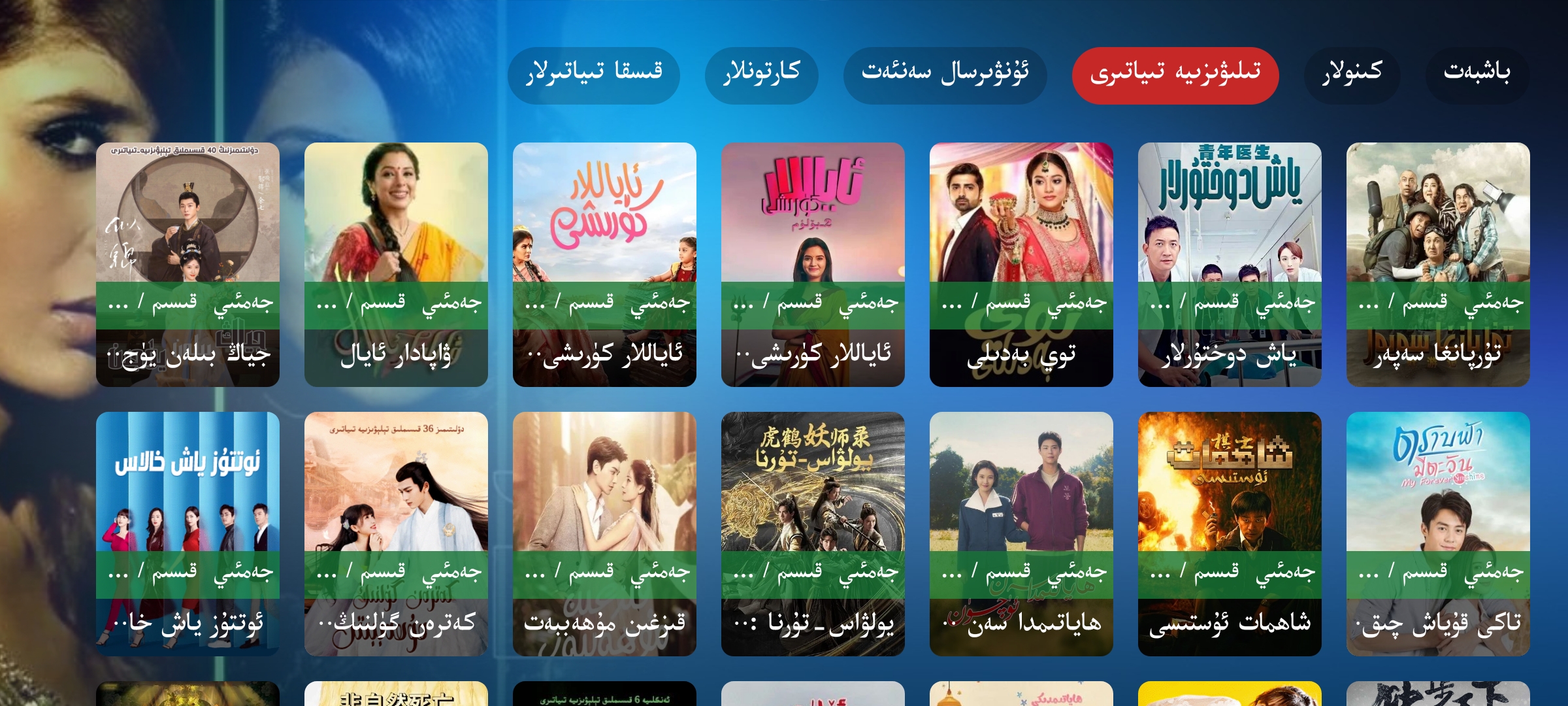Screen dimensions: 1568x706
Task: Open the توي بەدىلى series card
Action: click(1021, 264)
